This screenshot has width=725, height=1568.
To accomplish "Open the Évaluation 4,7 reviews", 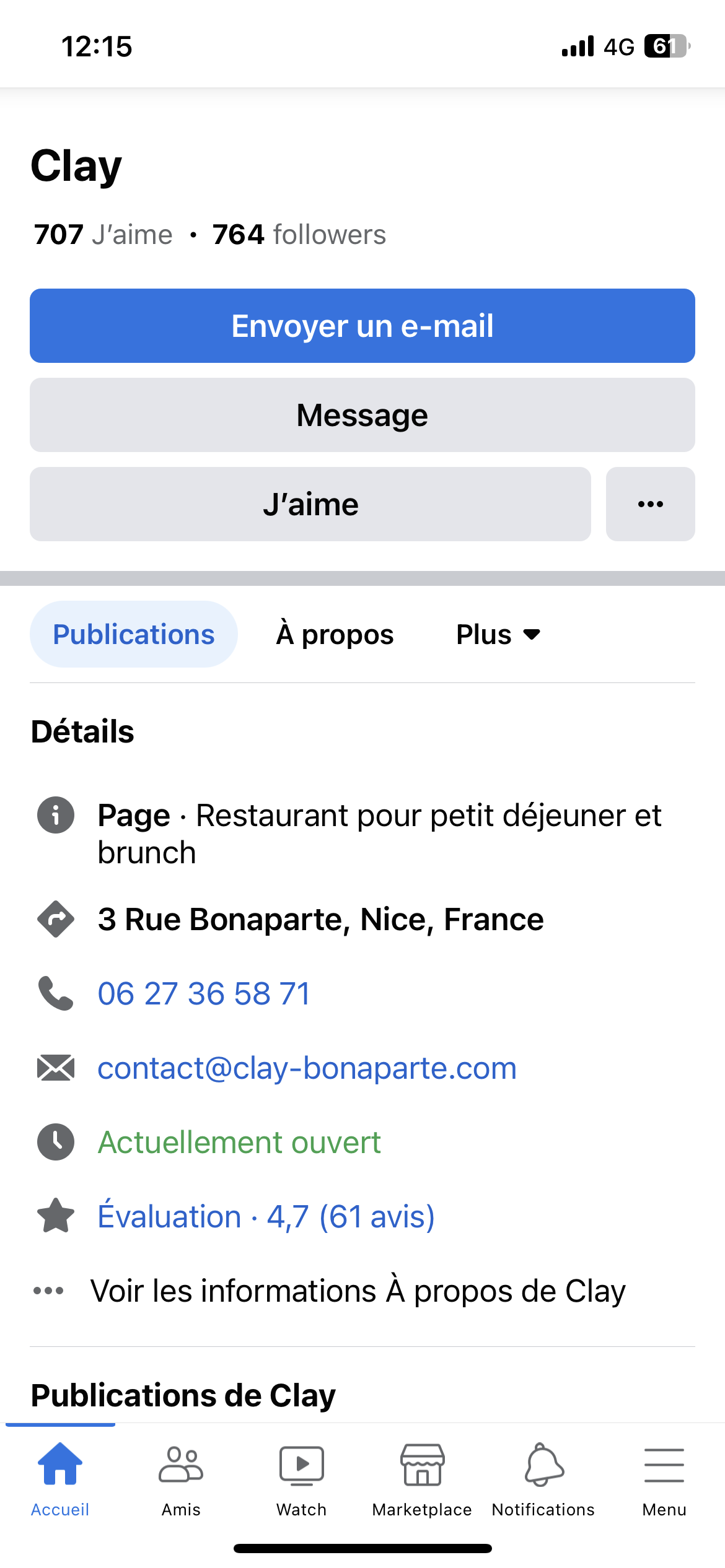I will coord(266,1216).
